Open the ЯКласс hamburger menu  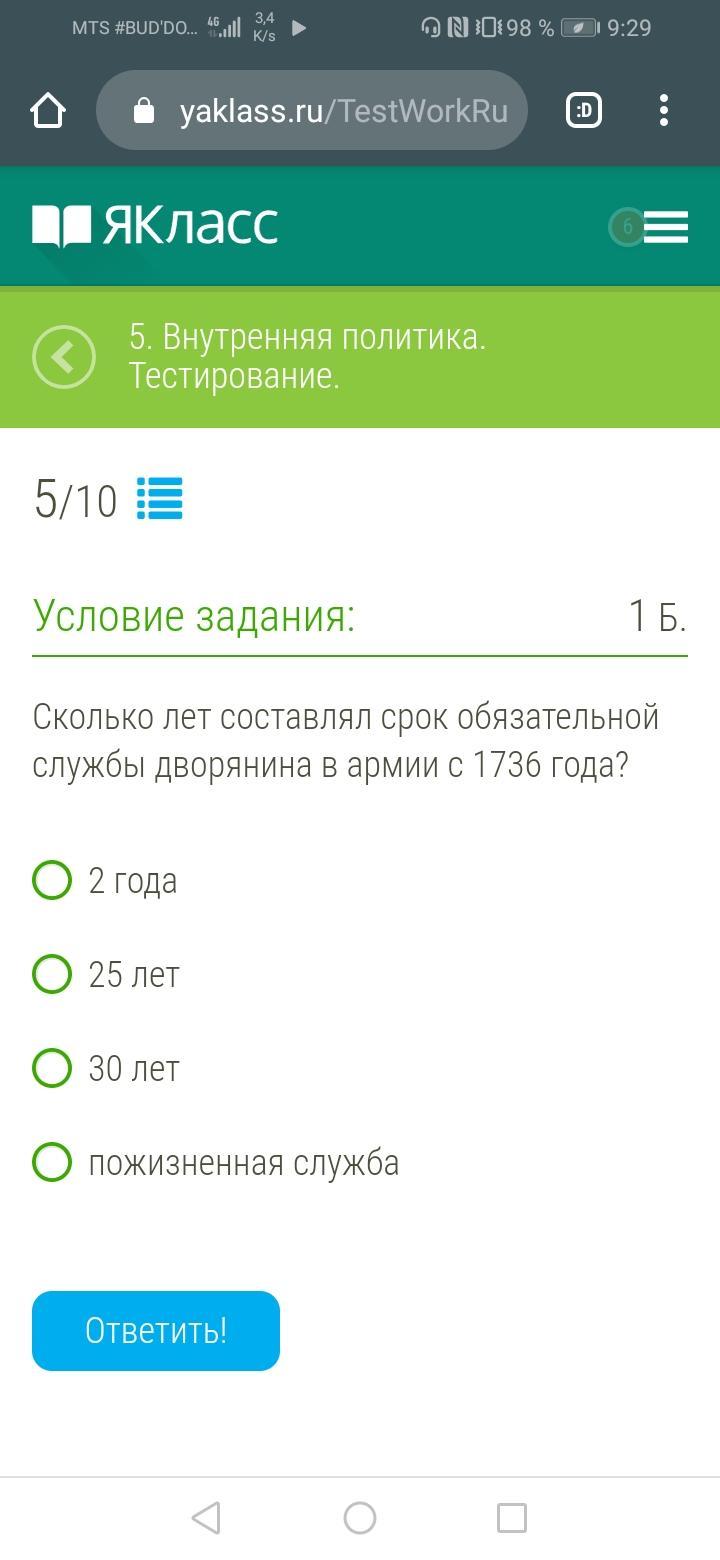coord(665,227)
